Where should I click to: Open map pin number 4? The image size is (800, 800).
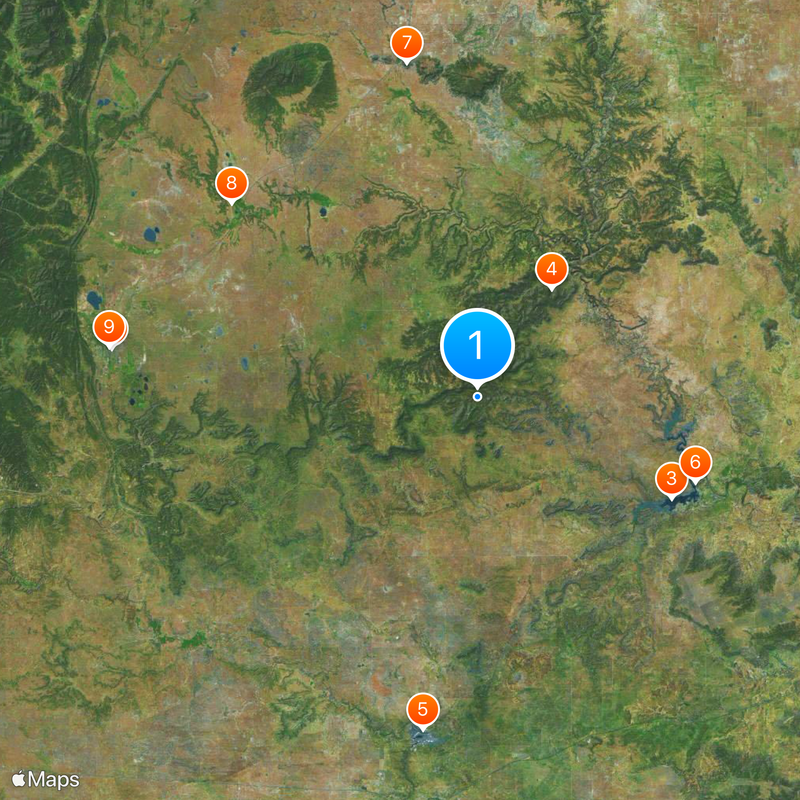[551, 269]
